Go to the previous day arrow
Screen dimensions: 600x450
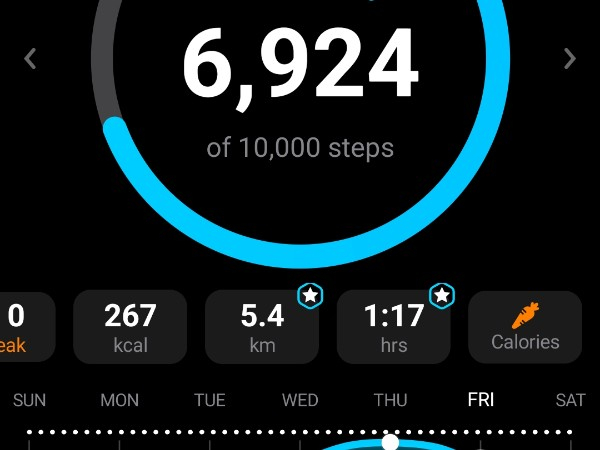pyautogui.click(x=30, y=58)
